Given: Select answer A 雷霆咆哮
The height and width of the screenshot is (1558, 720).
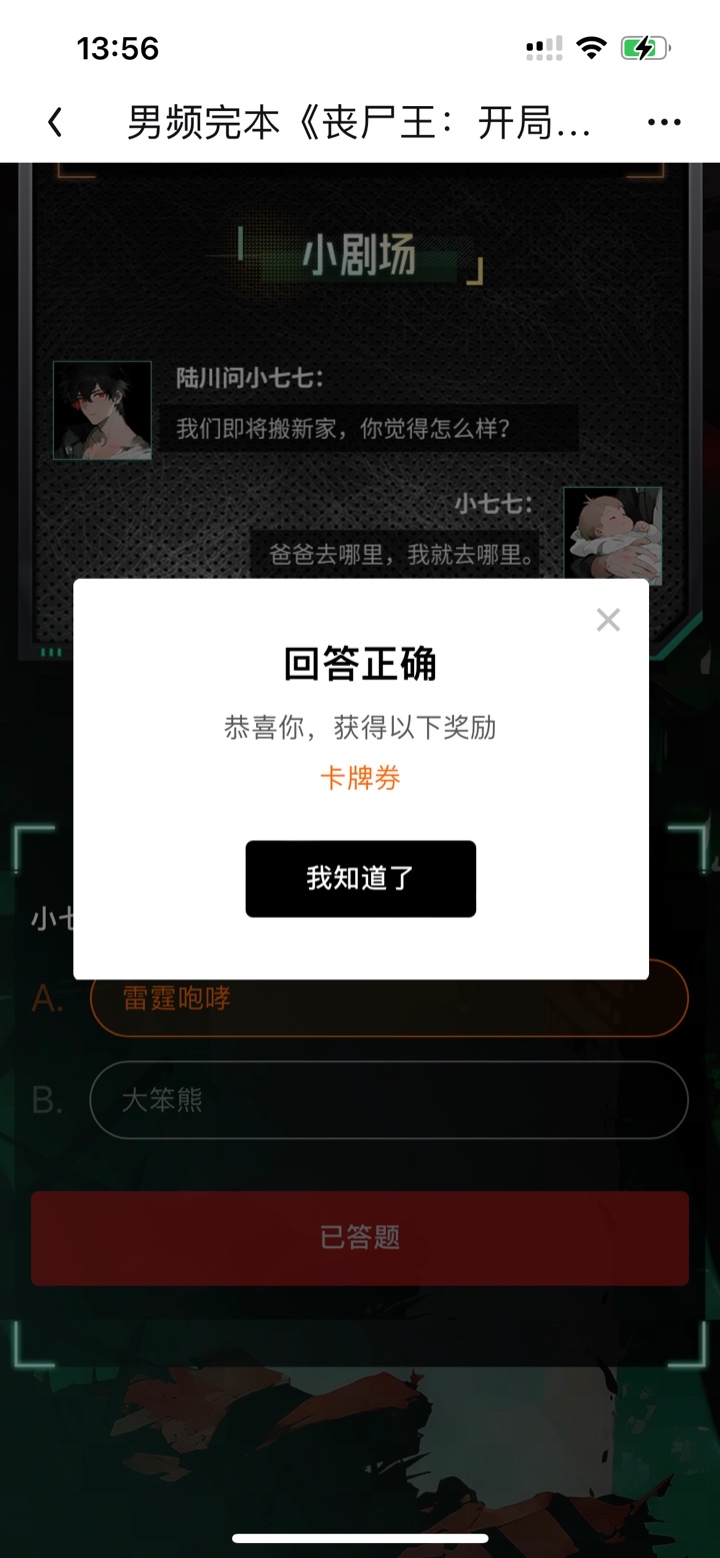Looking at the screenshot, I should (x=389, y=998).
